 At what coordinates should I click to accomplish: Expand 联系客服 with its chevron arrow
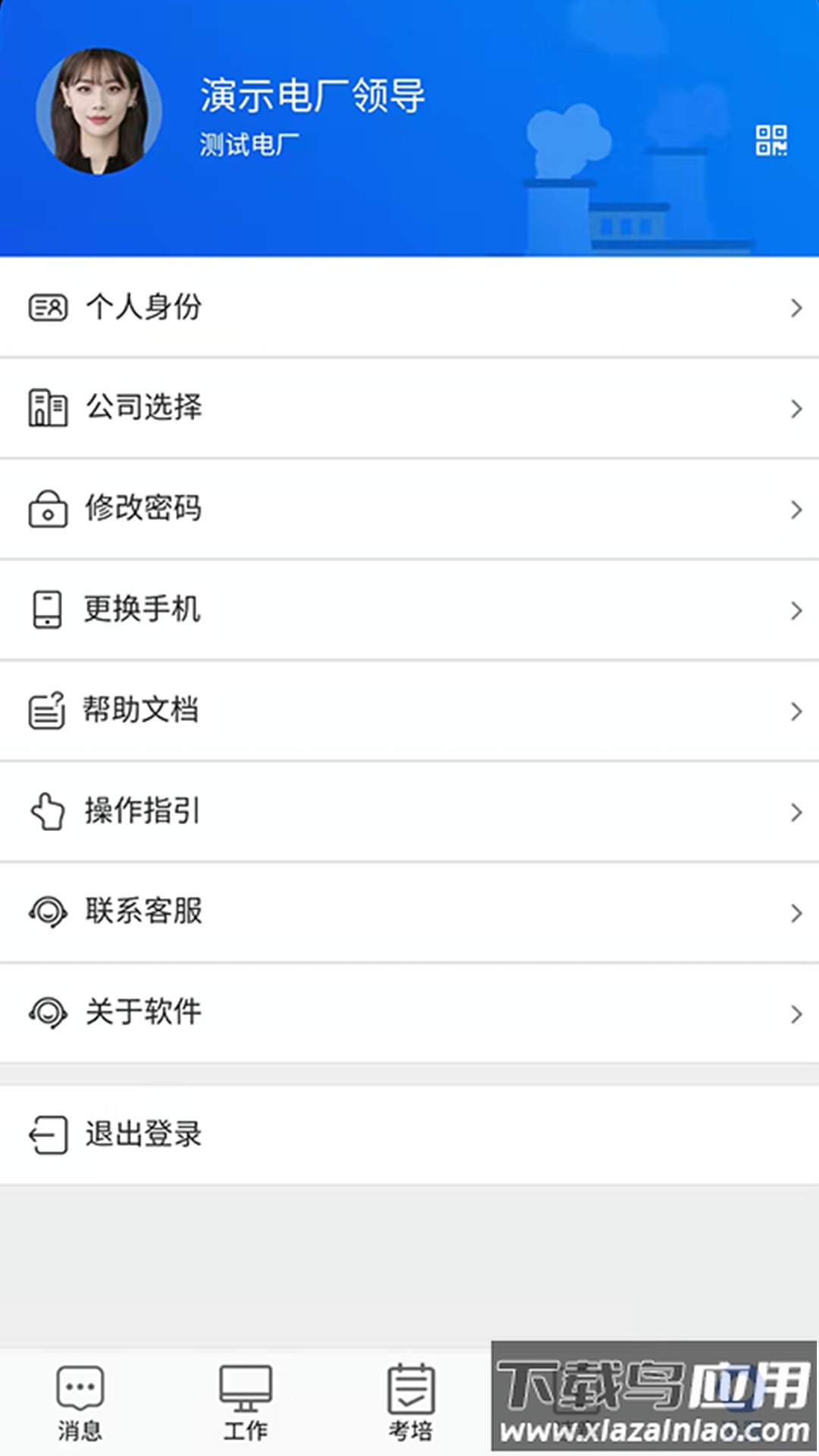(x=795, y=912)
